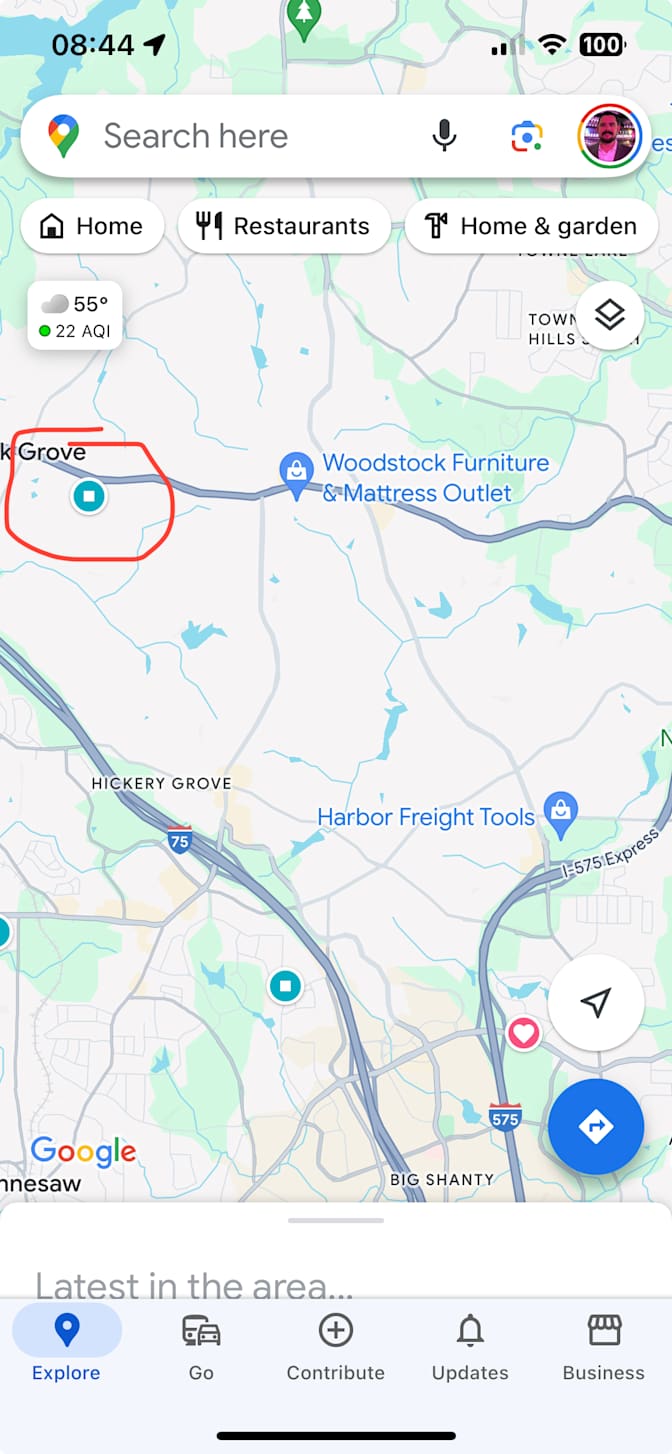Filter by the Restaurants chip
This screenshot has width=672, height=1454.
coord(284,226)
